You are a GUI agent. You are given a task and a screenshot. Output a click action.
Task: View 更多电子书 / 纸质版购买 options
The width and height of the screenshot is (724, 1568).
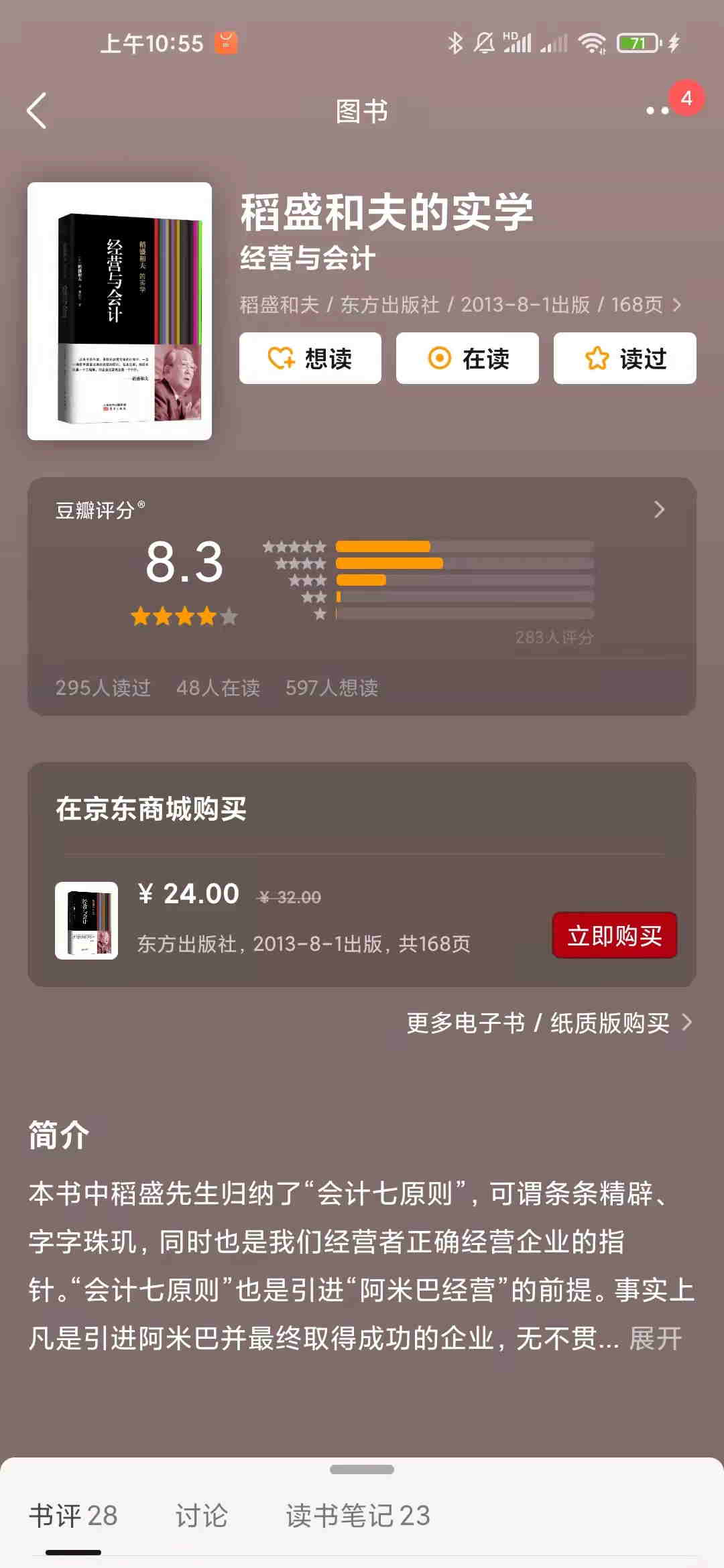pos(548,1023)
